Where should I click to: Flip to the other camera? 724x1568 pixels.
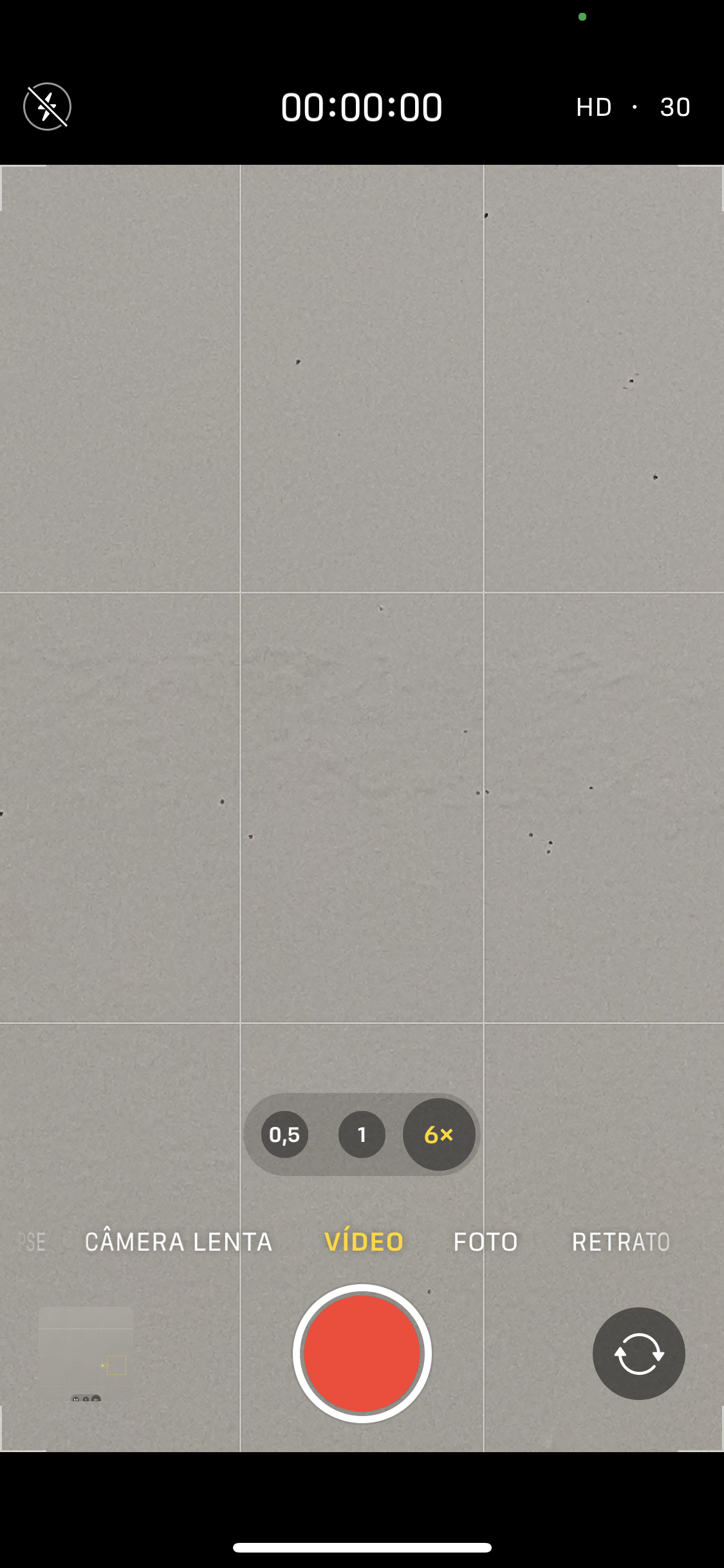coord(638,1353)
